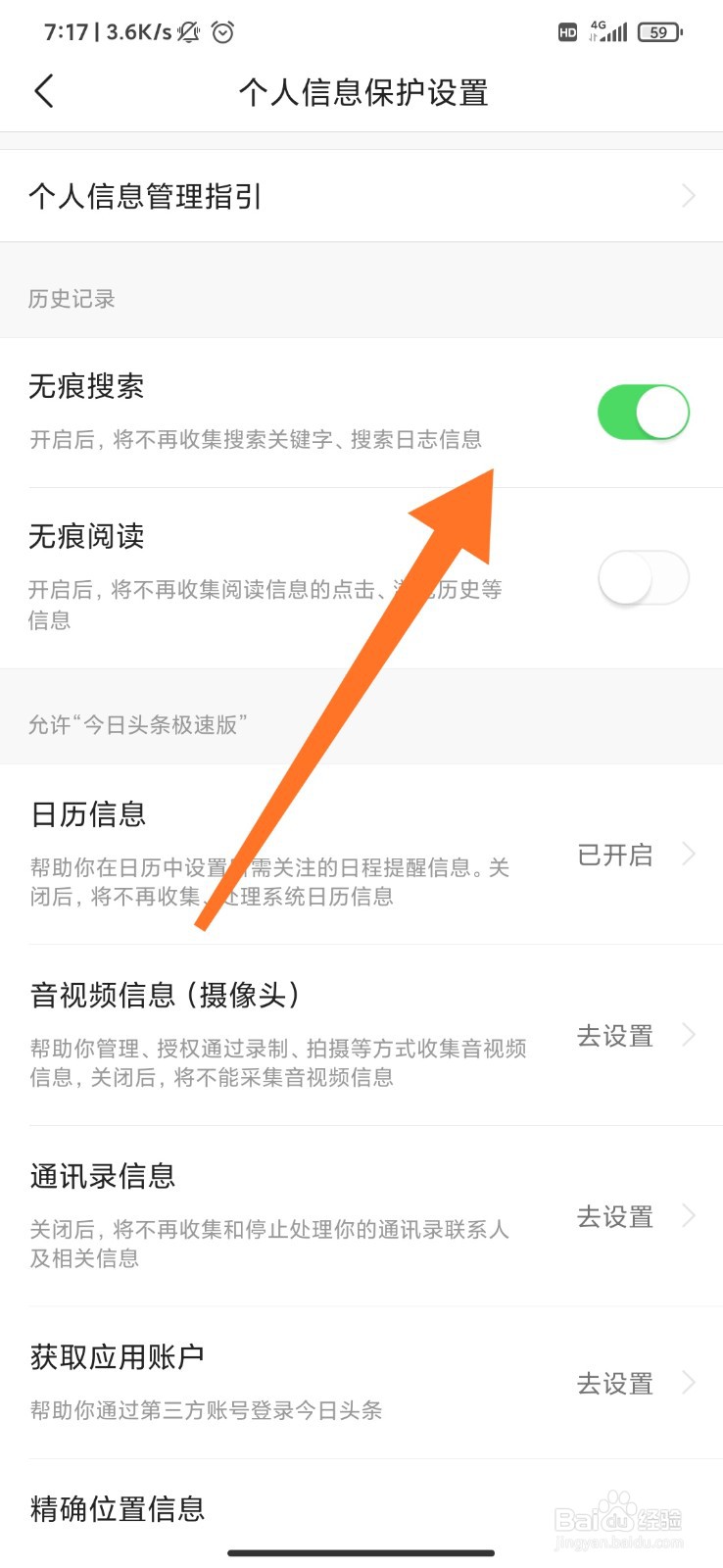
Task: Tap 去设置 beside 通讯录信息
Action: point(614,1217)
